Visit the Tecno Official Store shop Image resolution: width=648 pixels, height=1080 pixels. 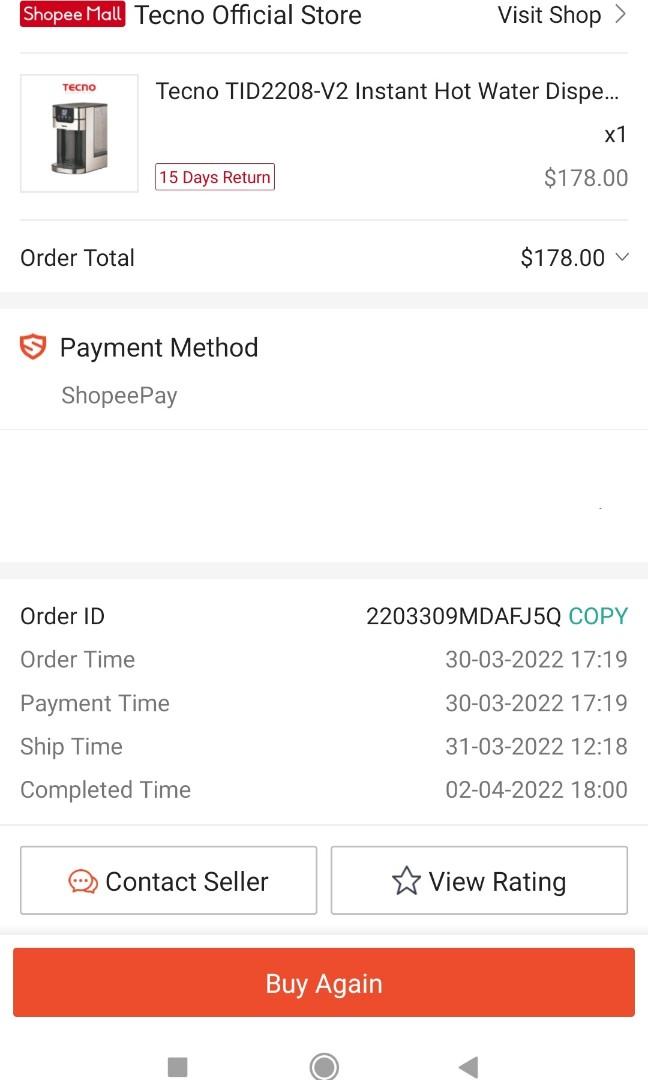(562, 15)
